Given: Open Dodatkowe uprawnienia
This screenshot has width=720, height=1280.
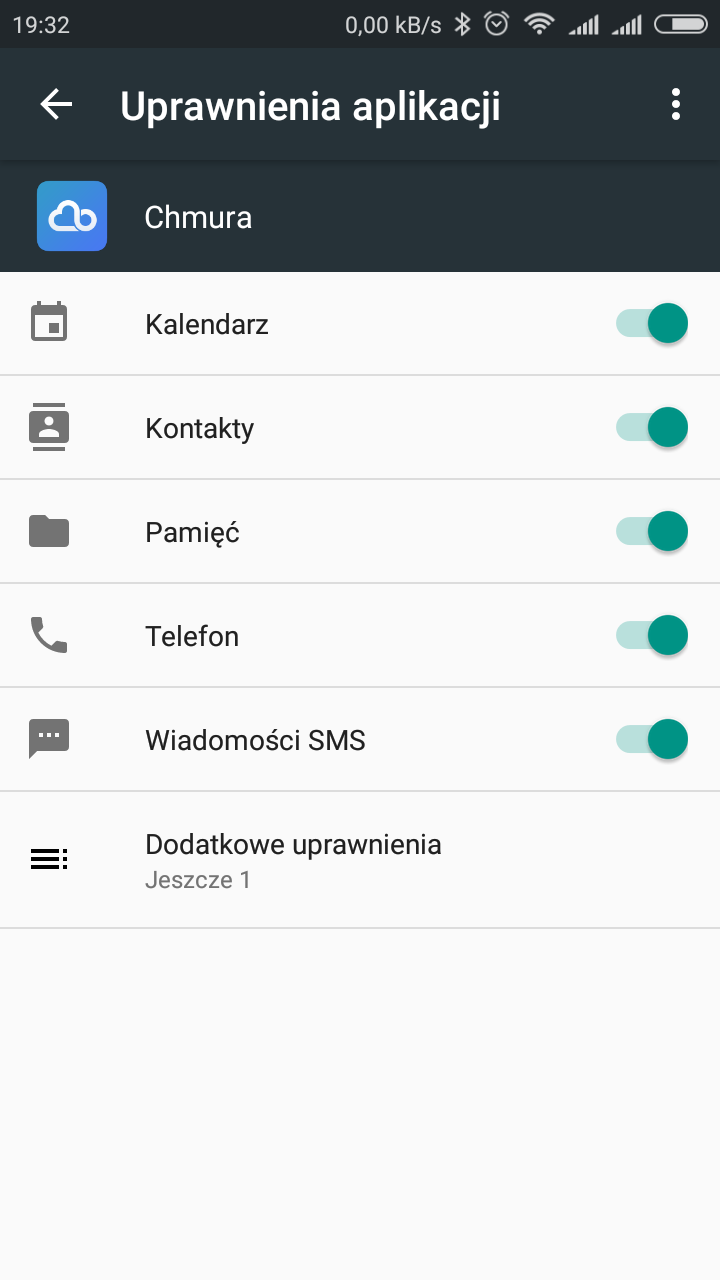Looking at the screenshot, I should 293,860.
